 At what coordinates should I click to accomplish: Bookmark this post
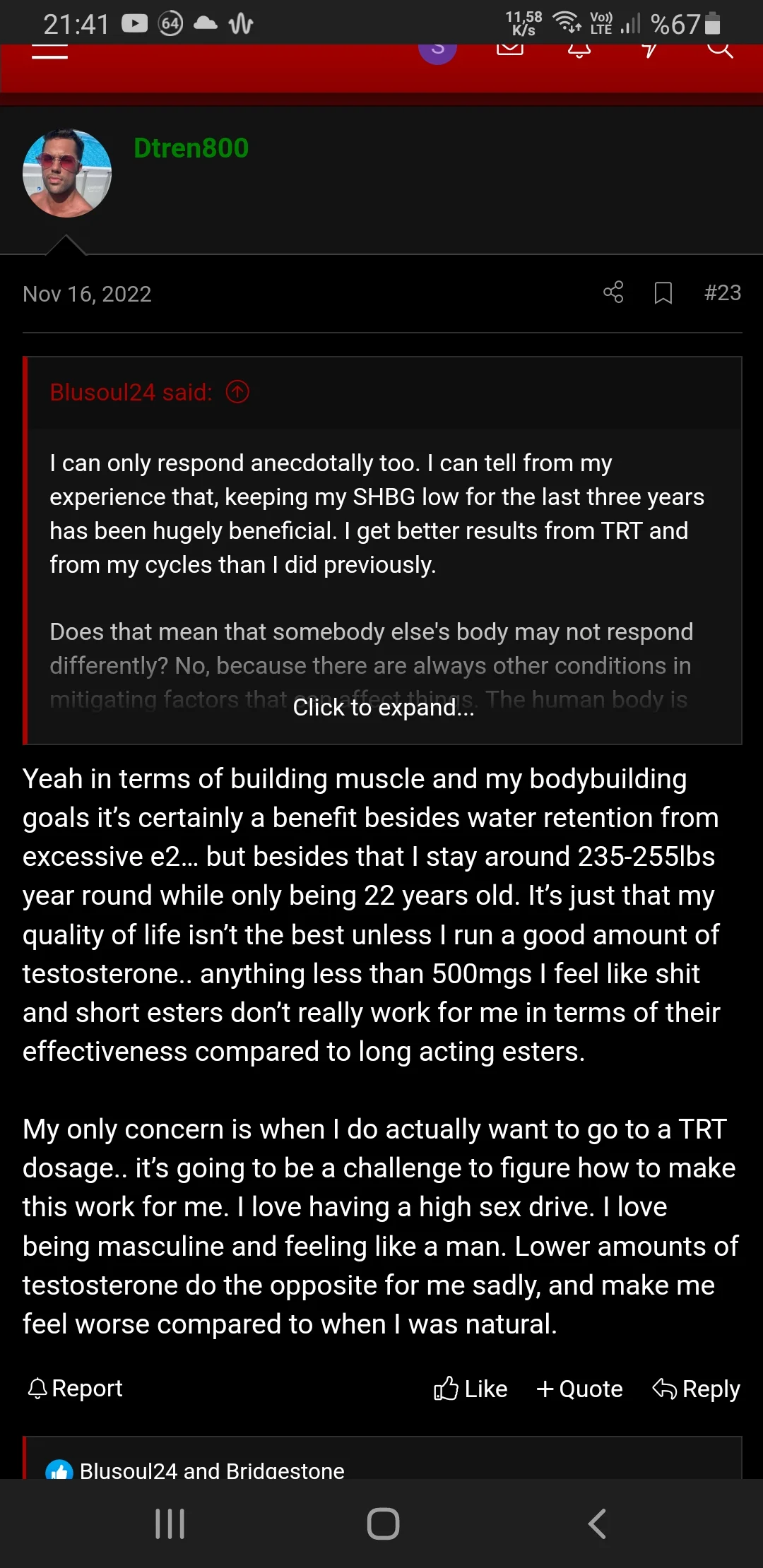[x=663, y=292]
